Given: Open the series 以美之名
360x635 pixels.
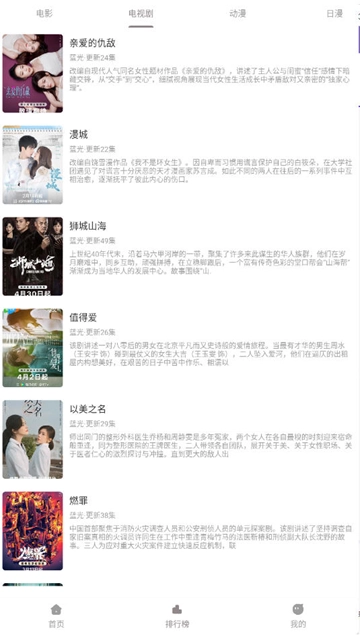Looking at the screenshot, I should point(177,439).
